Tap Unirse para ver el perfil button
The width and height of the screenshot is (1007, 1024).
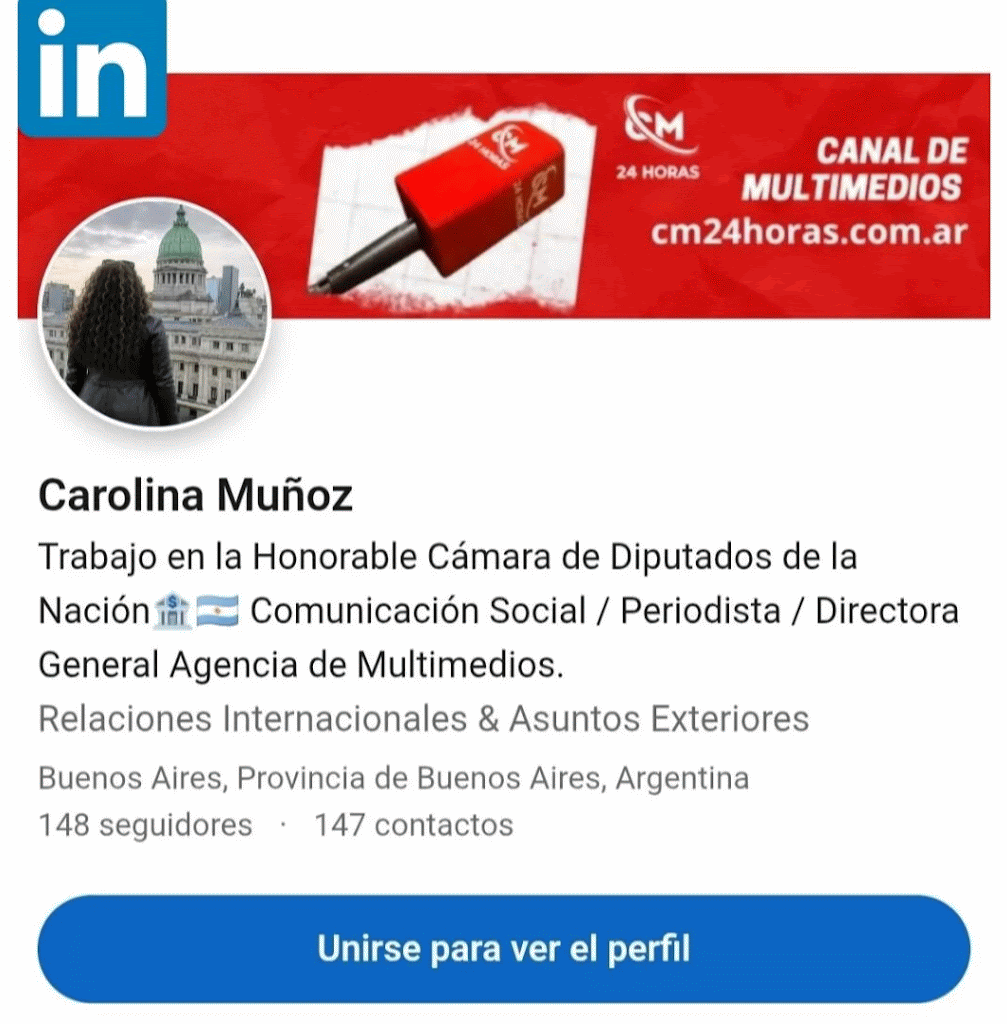[503, 948]
